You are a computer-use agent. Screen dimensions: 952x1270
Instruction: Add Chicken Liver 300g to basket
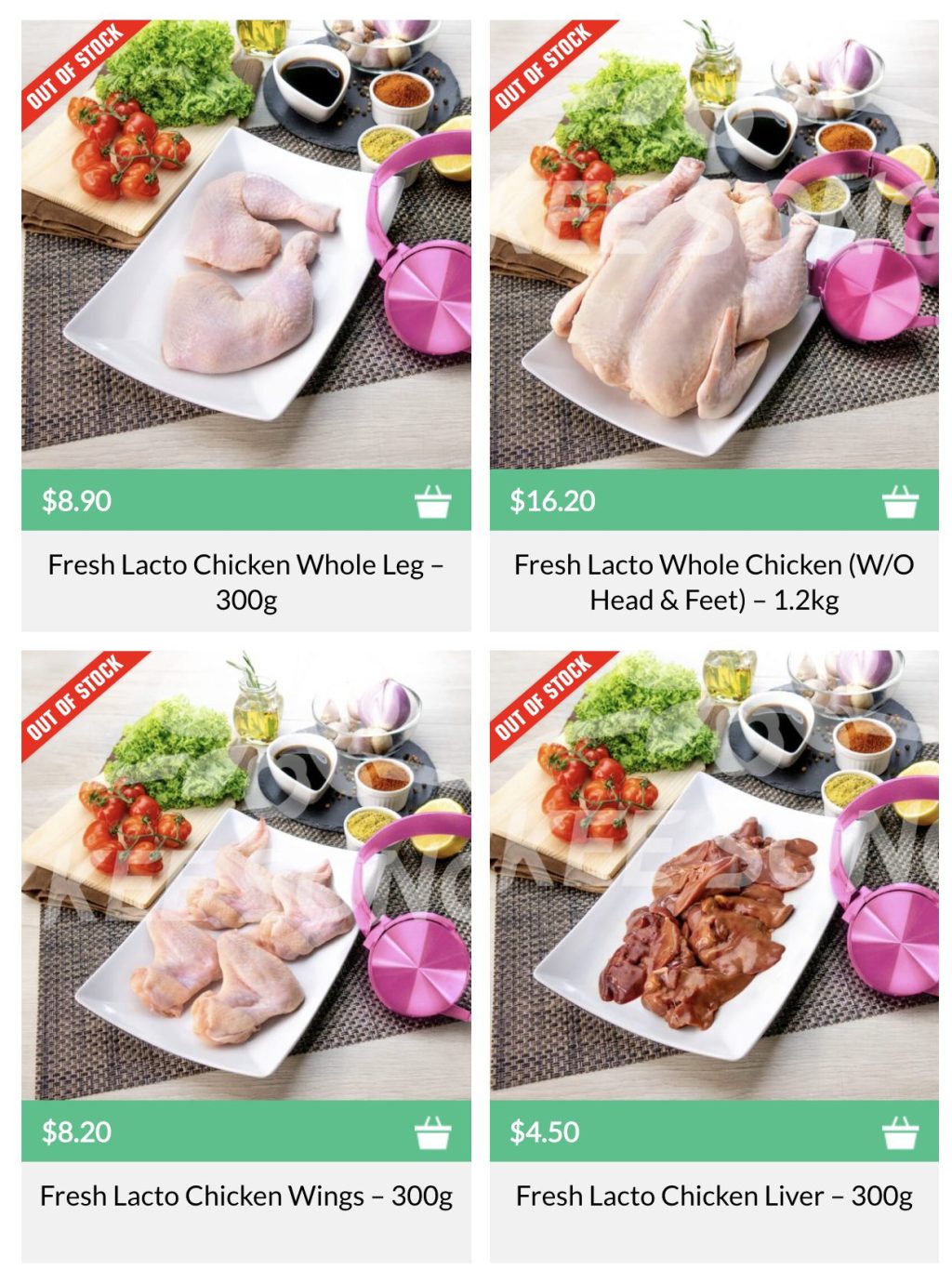[899, 1131]
